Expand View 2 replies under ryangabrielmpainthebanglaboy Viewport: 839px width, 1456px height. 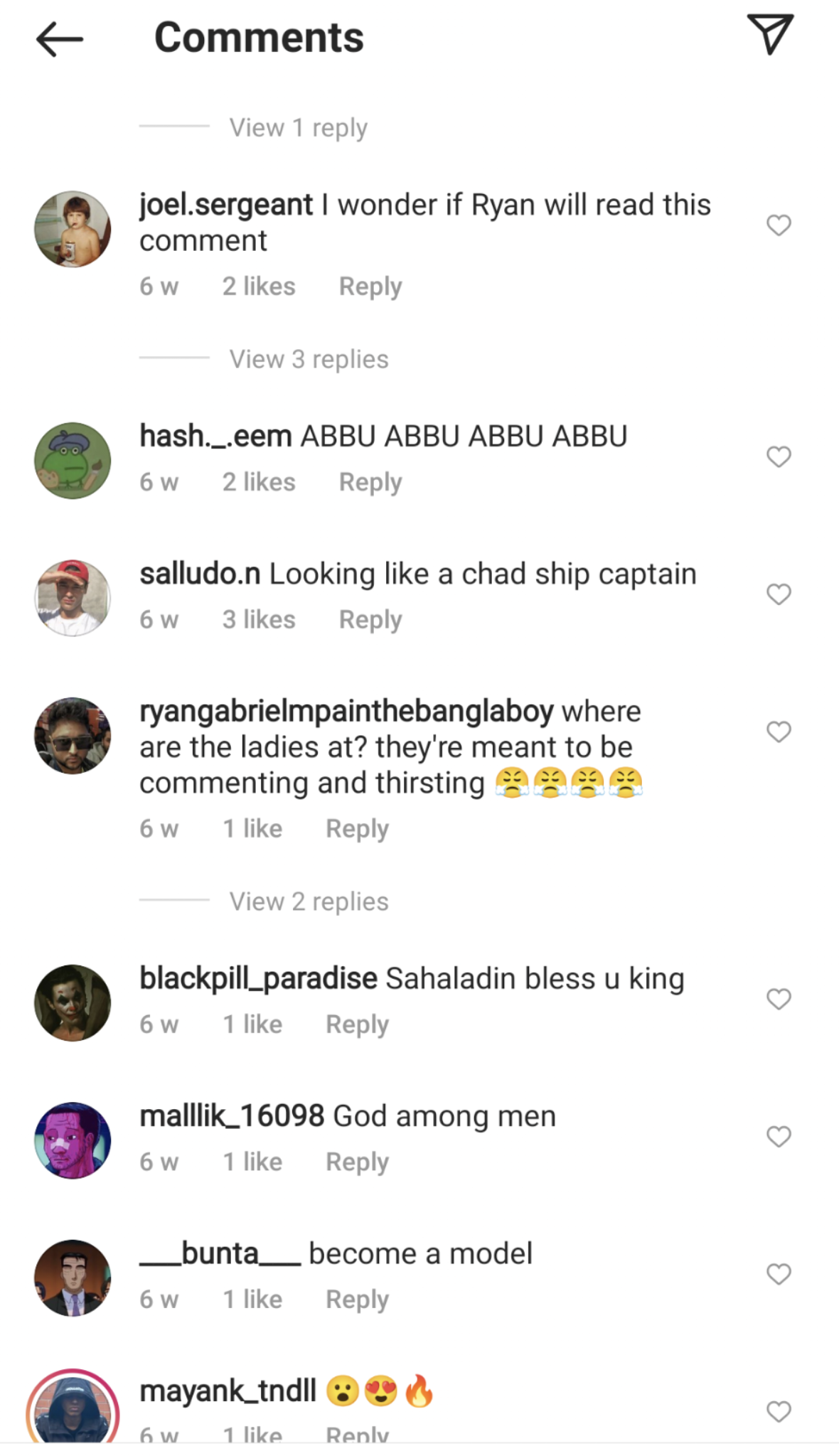[x=309, y=902]
